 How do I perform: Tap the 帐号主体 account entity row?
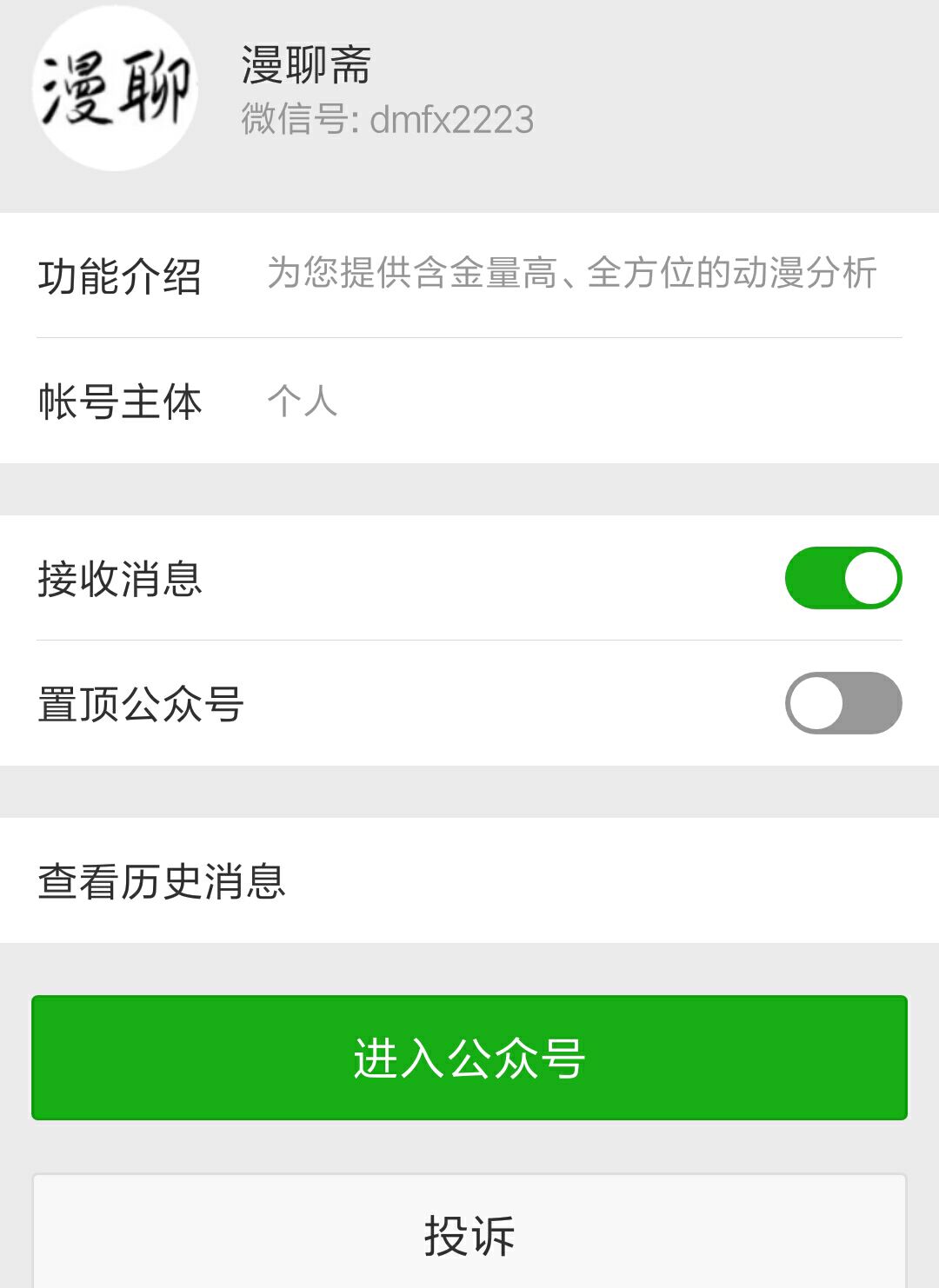[x=119, y=402]
